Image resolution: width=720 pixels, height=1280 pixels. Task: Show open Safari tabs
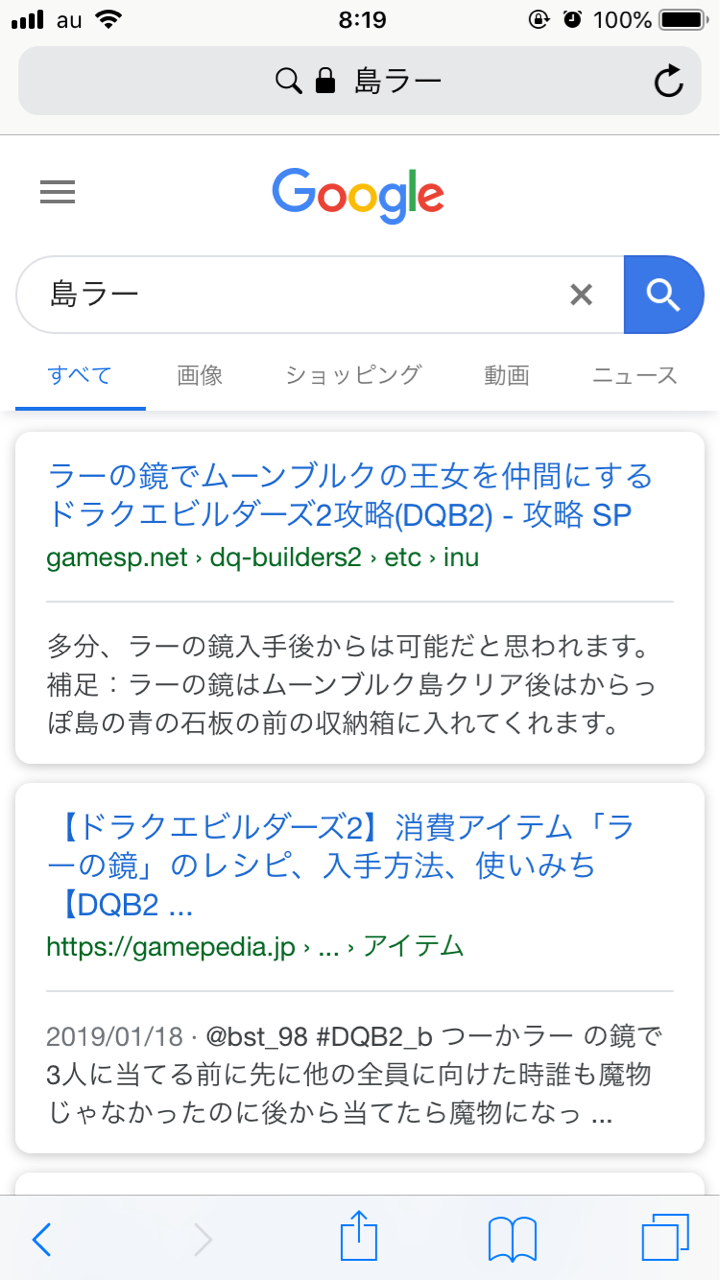tap(665, 1239)
